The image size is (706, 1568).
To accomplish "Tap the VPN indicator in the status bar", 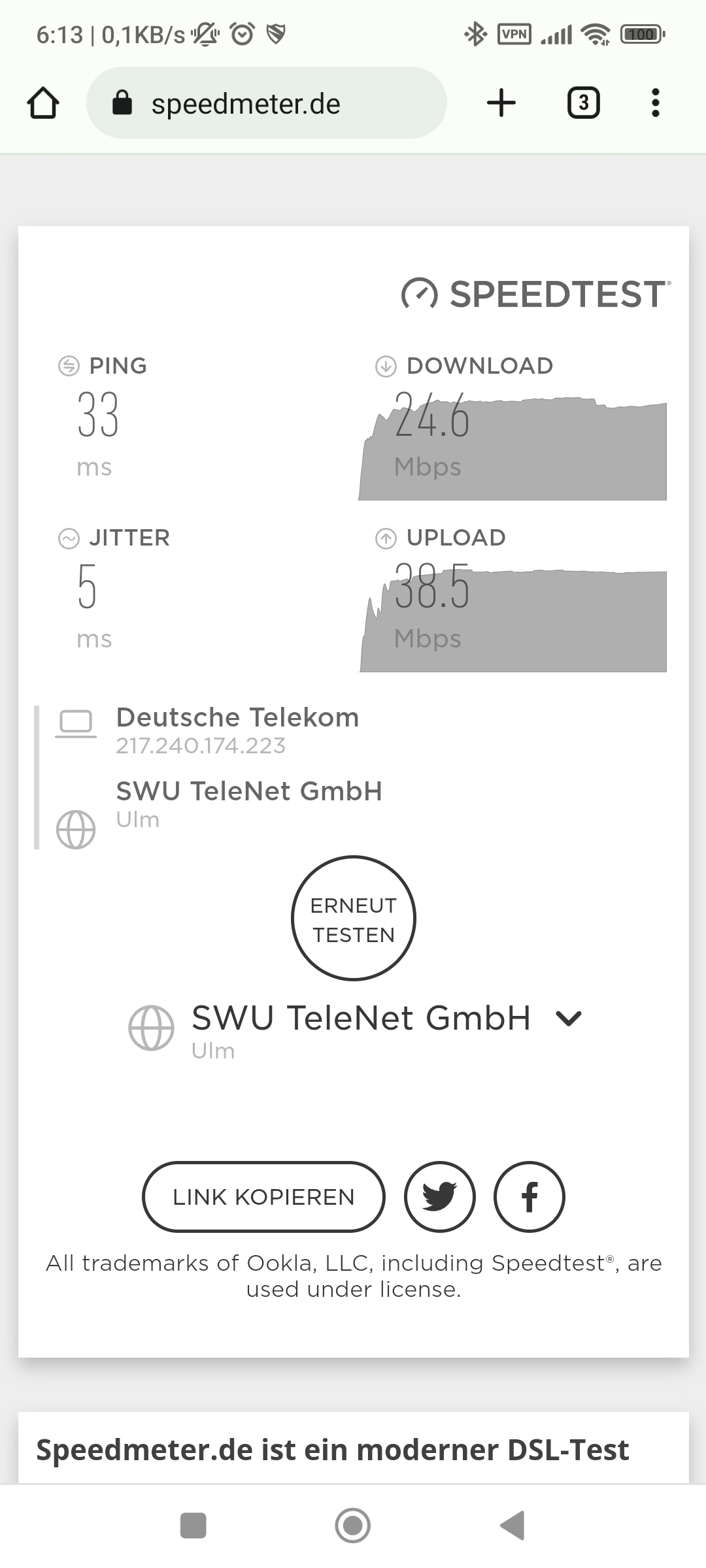I will 514,34.
